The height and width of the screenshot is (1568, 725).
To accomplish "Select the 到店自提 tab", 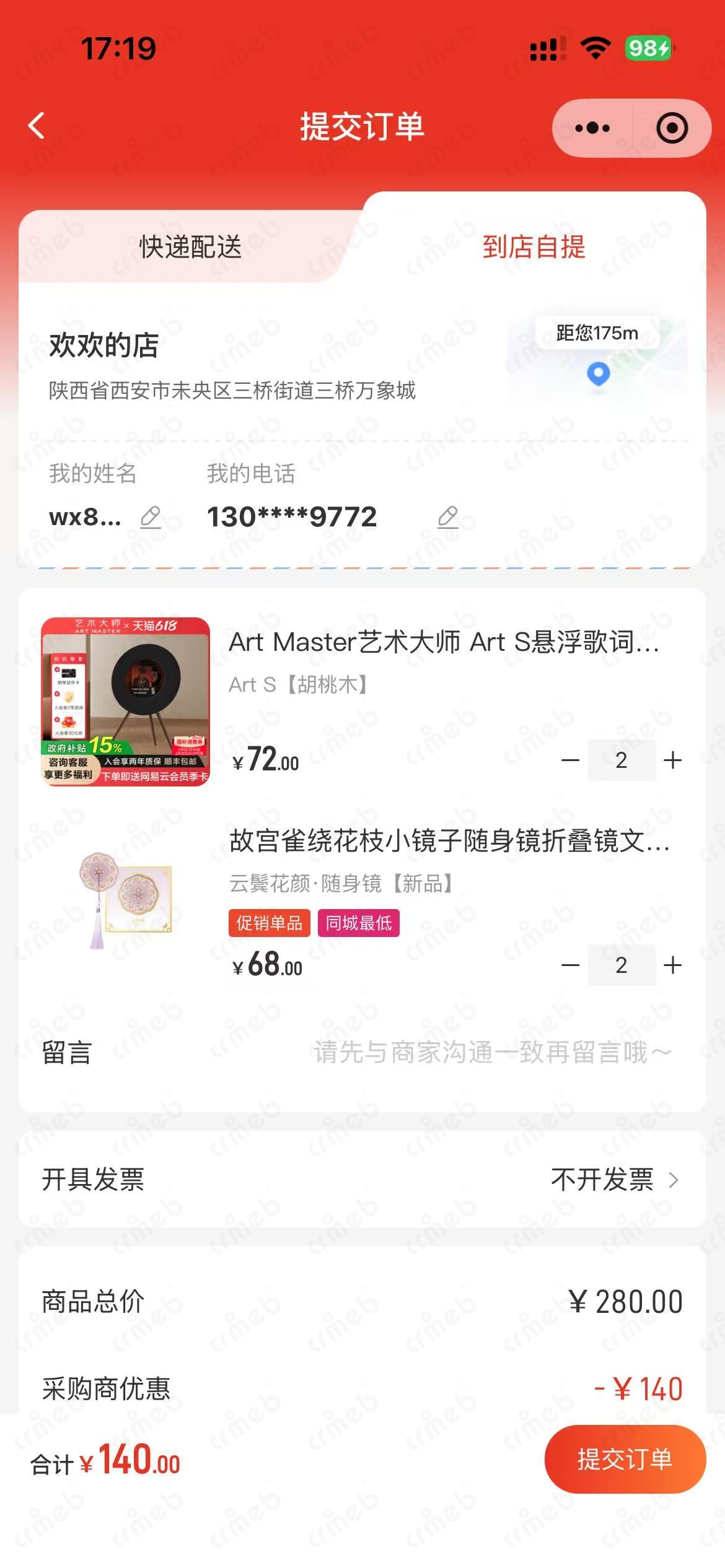I will [x=534, y=247].
